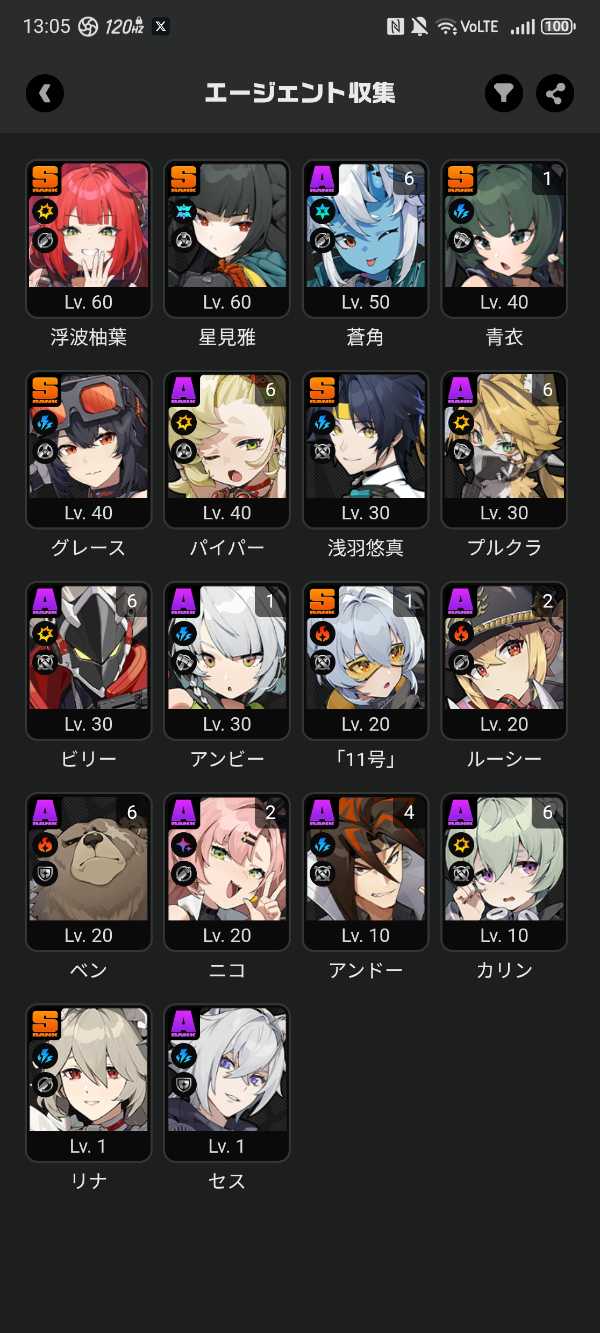Image resolution: width=600 pixels, height=1333 pixels.
Task: Tap the カリン agent card
Action: (503, 872)
